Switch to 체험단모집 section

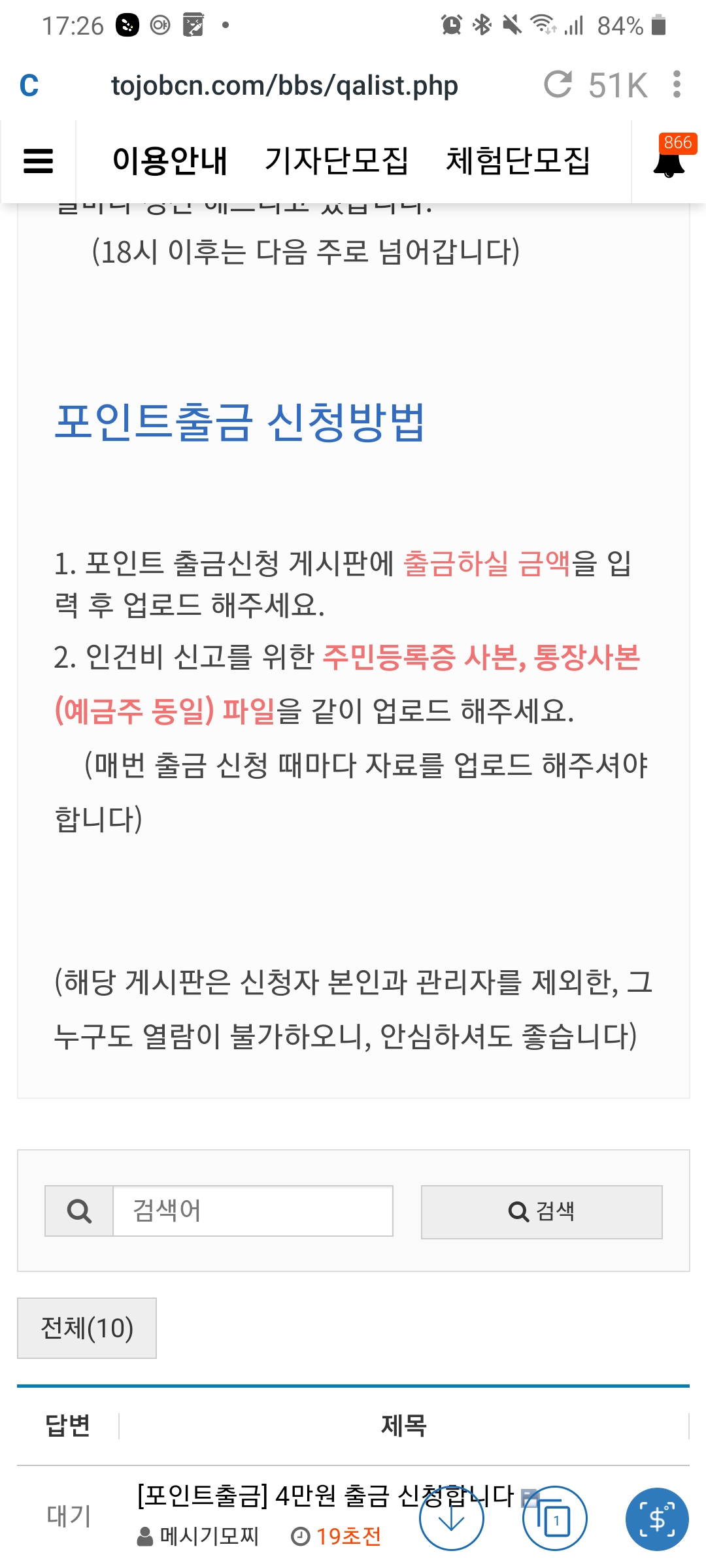pyautogui.click(x=518, y=161)
